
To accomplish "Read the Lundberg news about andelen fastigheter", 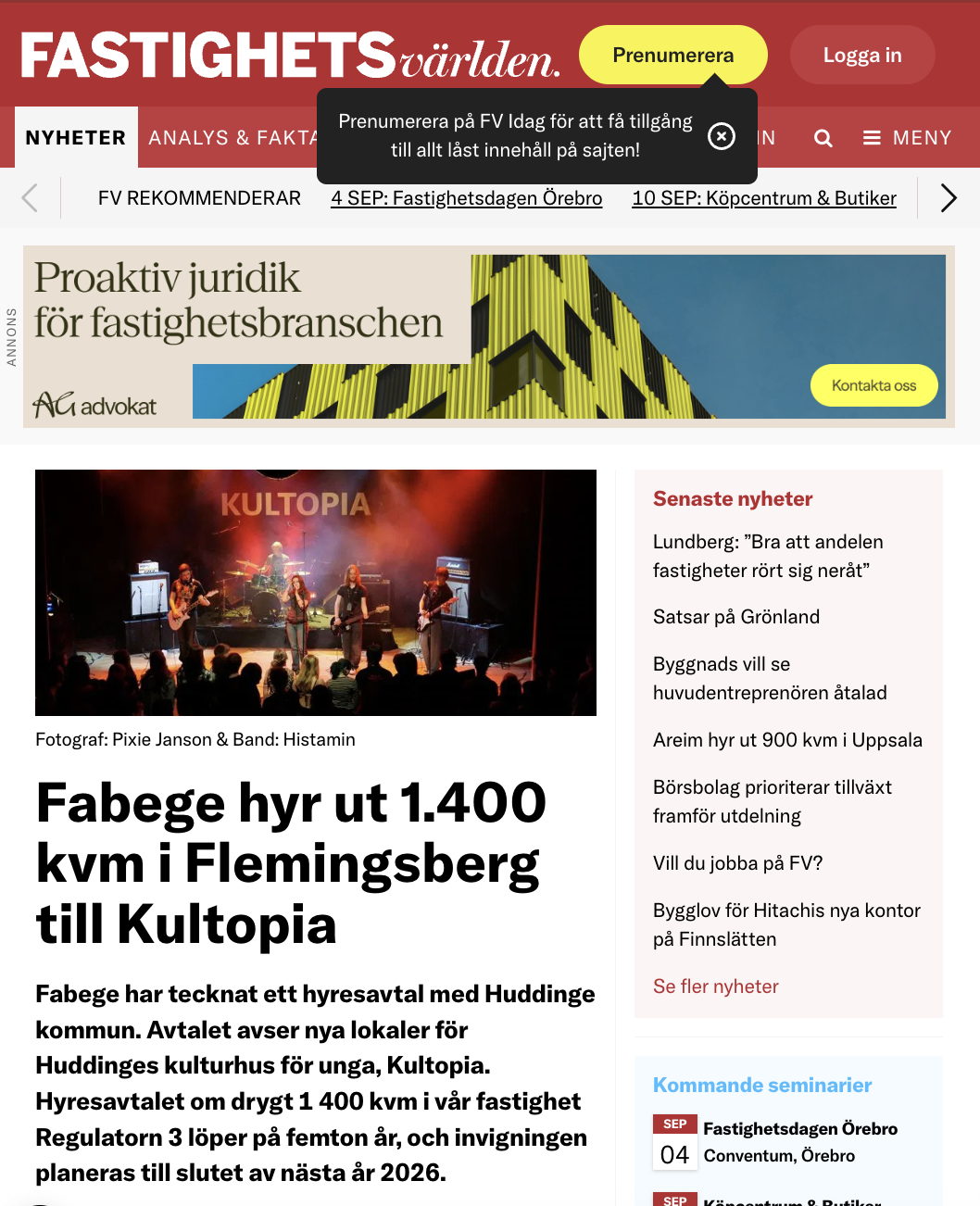I will coord(768,556).
